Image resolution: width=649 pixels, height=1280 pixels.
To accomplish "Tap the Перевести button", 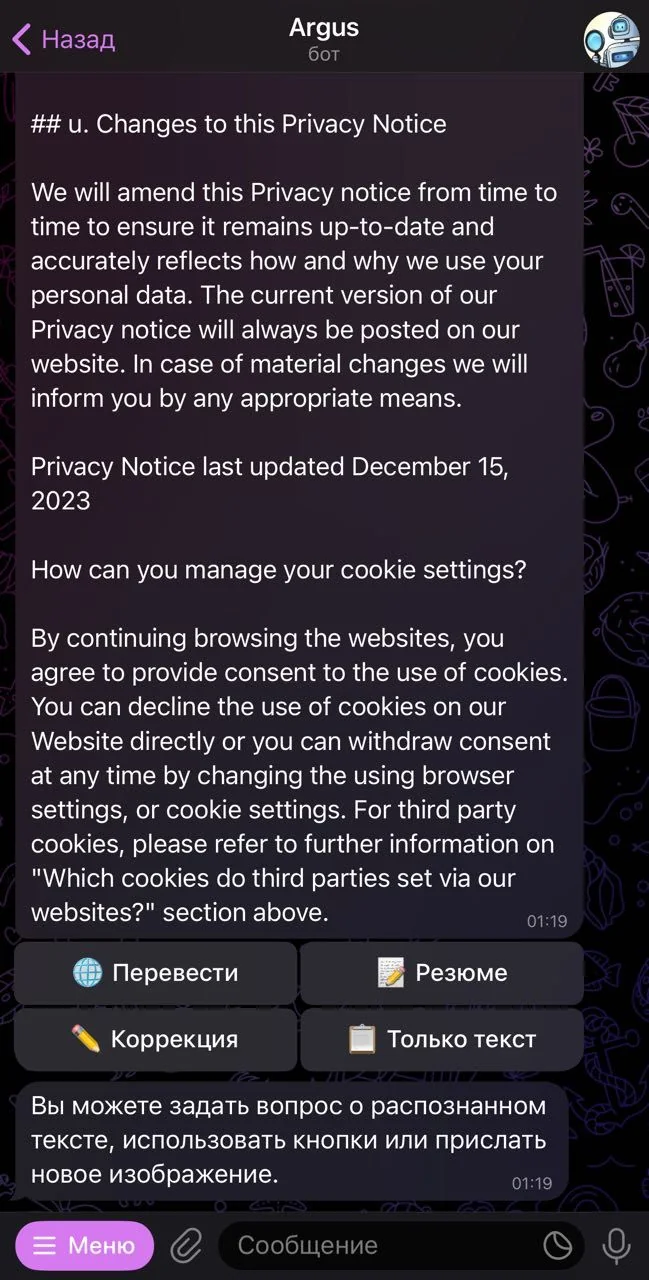I will click(156, 973).
